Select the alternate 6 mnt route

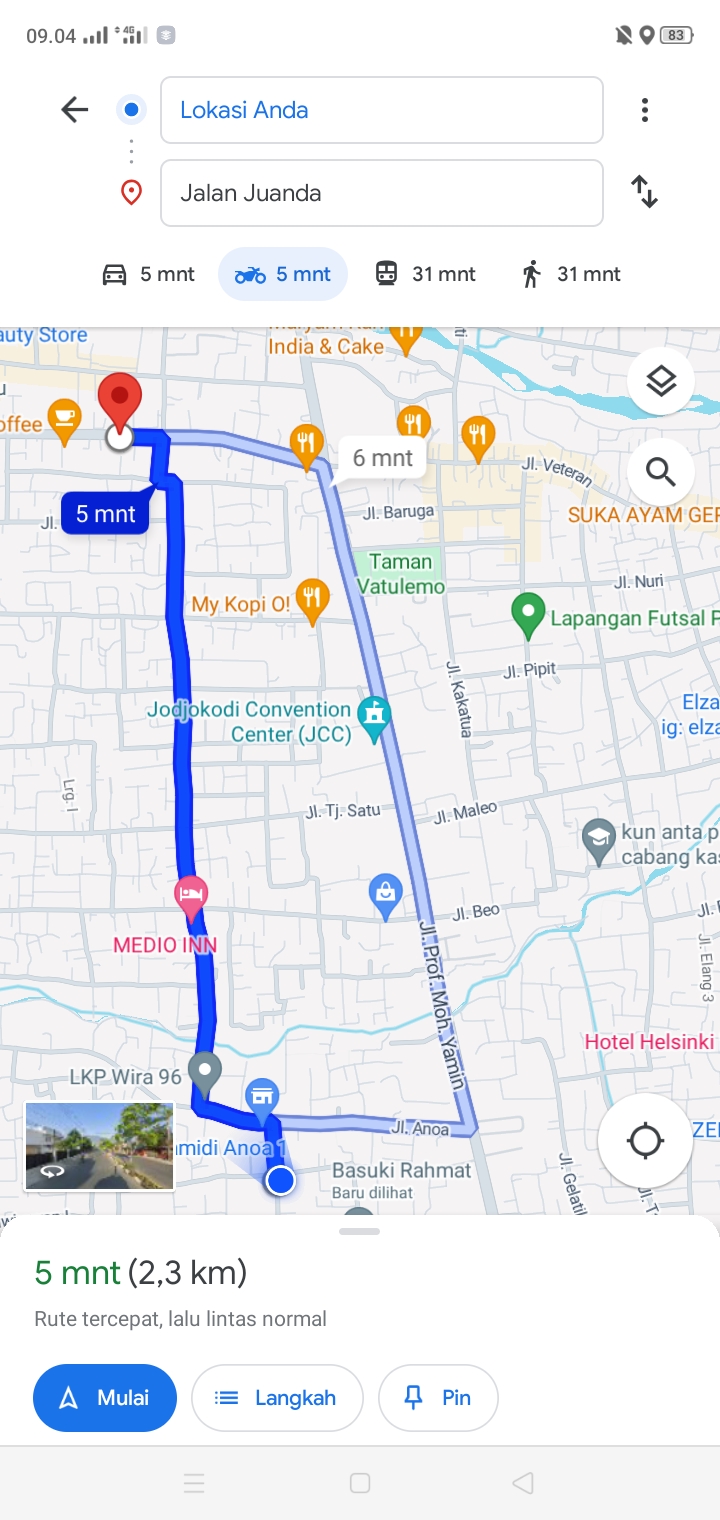pos(382,459)
